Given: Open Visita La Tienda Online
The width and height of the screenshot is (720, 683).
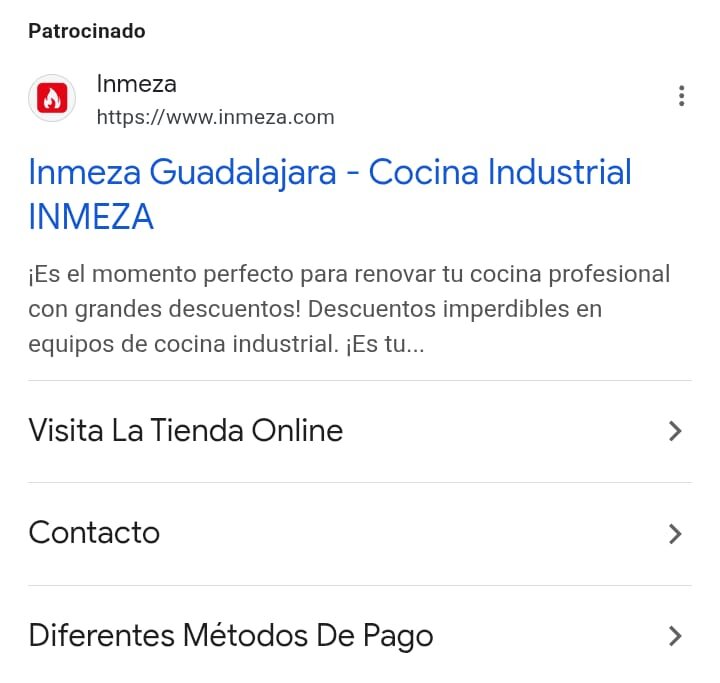Looking at the screenshot, I should click(x=360, y=431).
